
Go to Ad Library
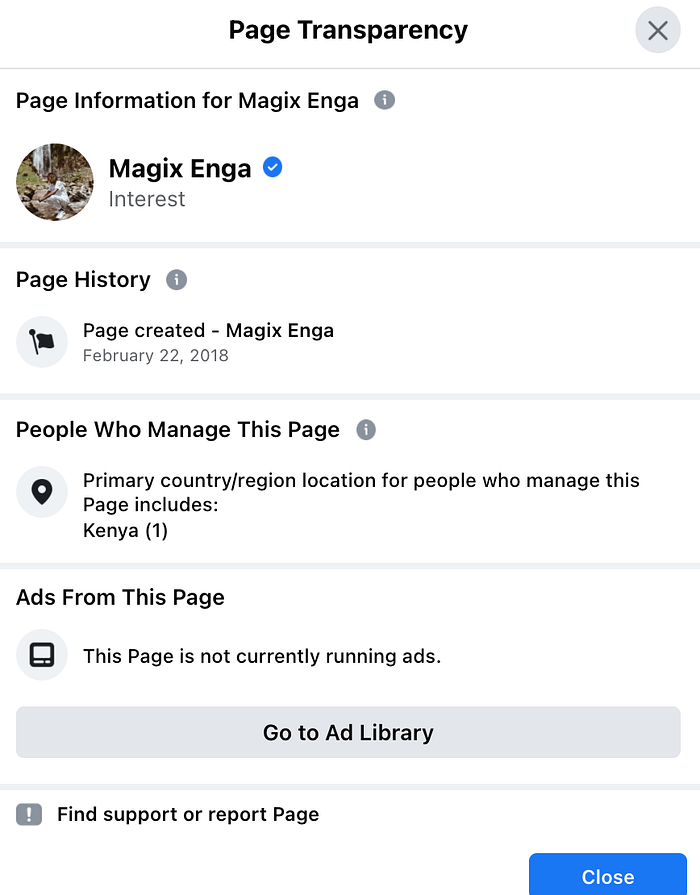348,732
